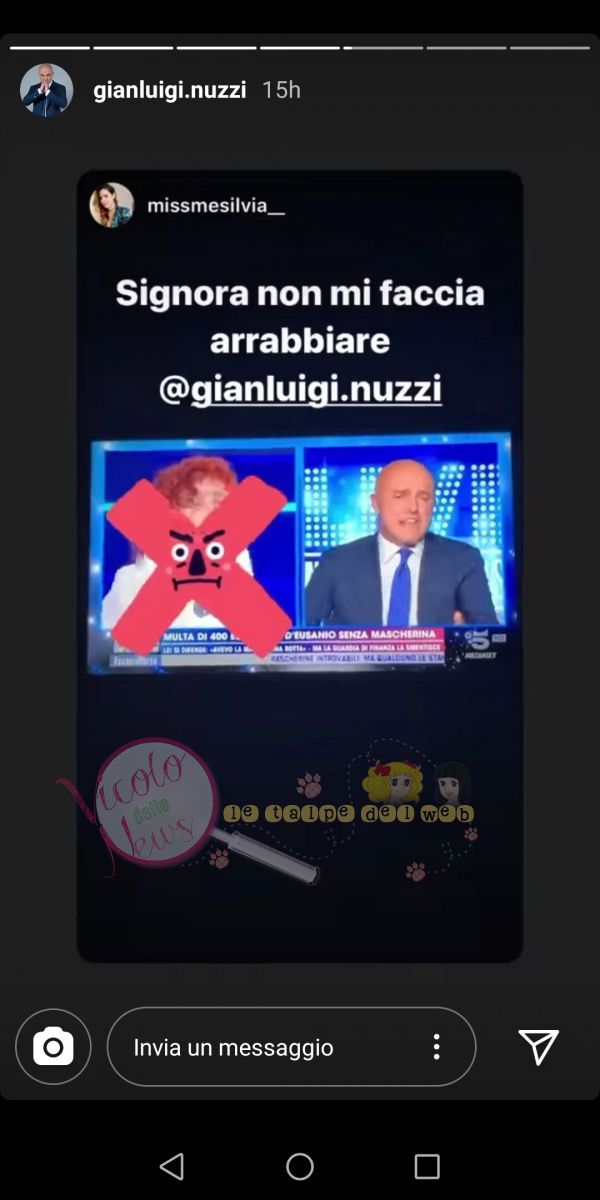
Task: Tap the Invia un messaggio field
Action: tap(270, 1047)
